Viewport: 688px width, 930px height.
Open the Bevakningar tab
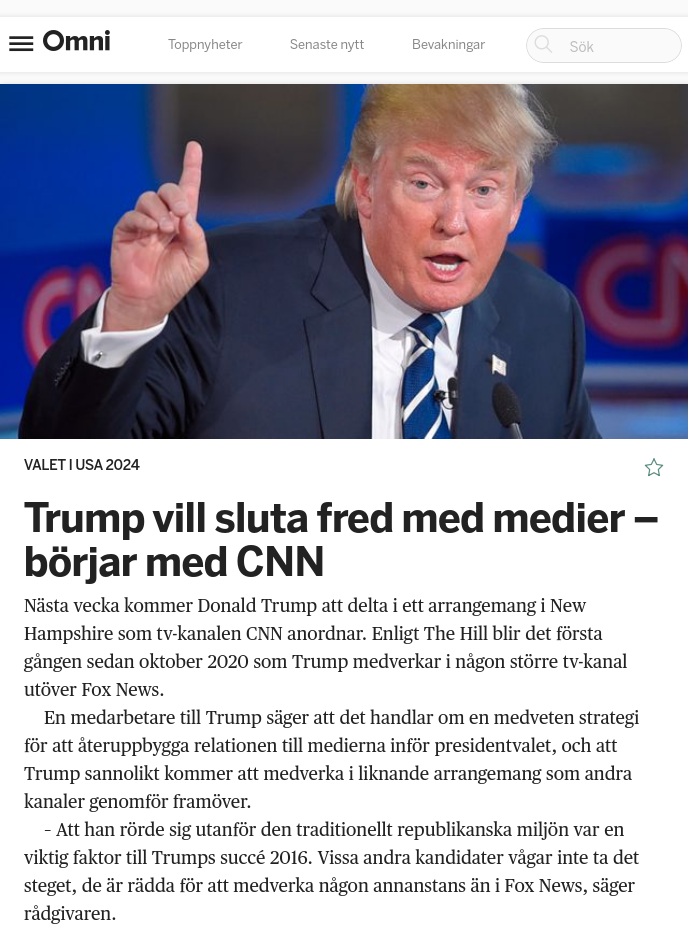tap(448, 45)
